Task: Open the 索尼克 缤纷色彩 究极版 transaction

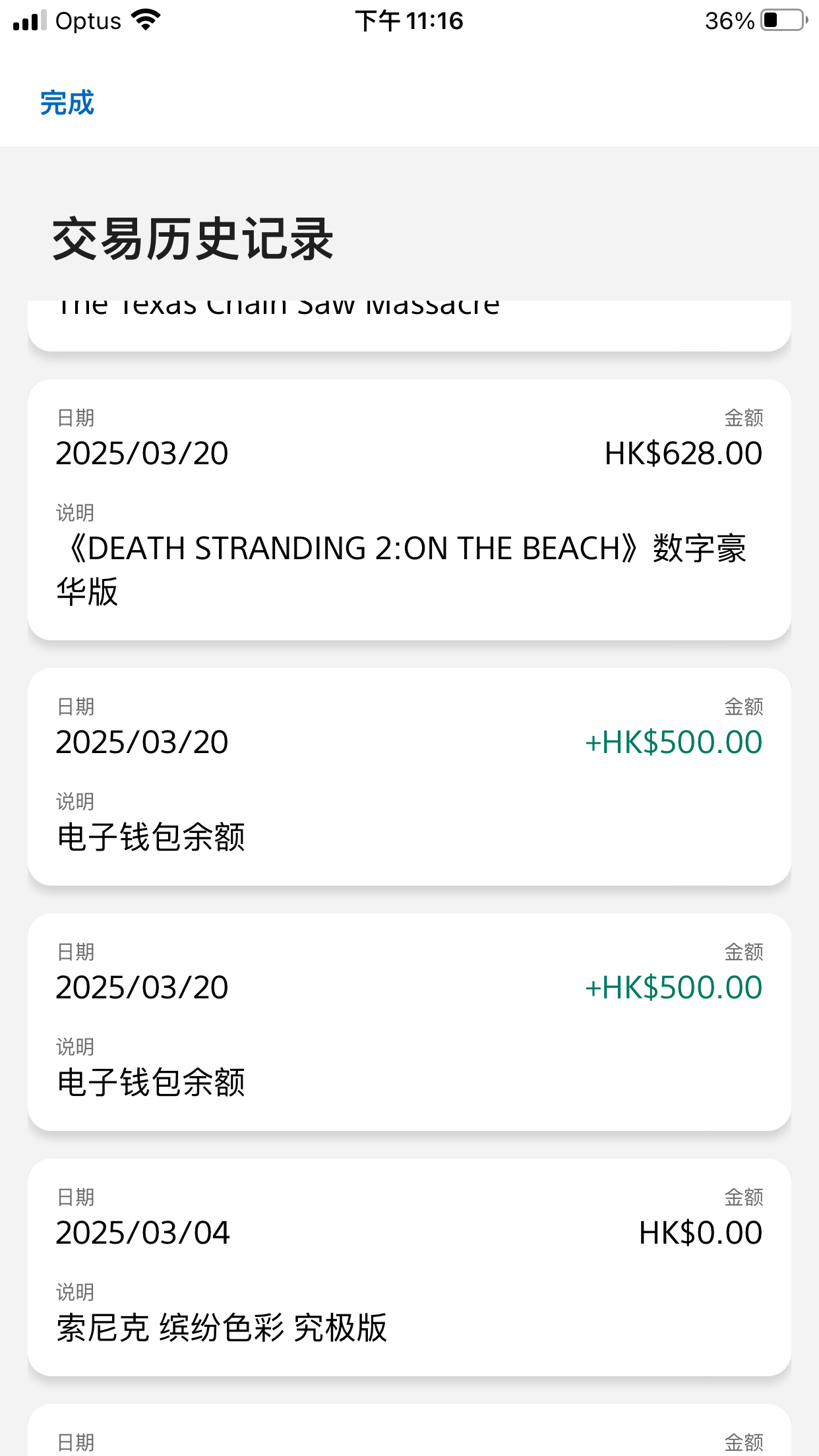Action: 409,1267
